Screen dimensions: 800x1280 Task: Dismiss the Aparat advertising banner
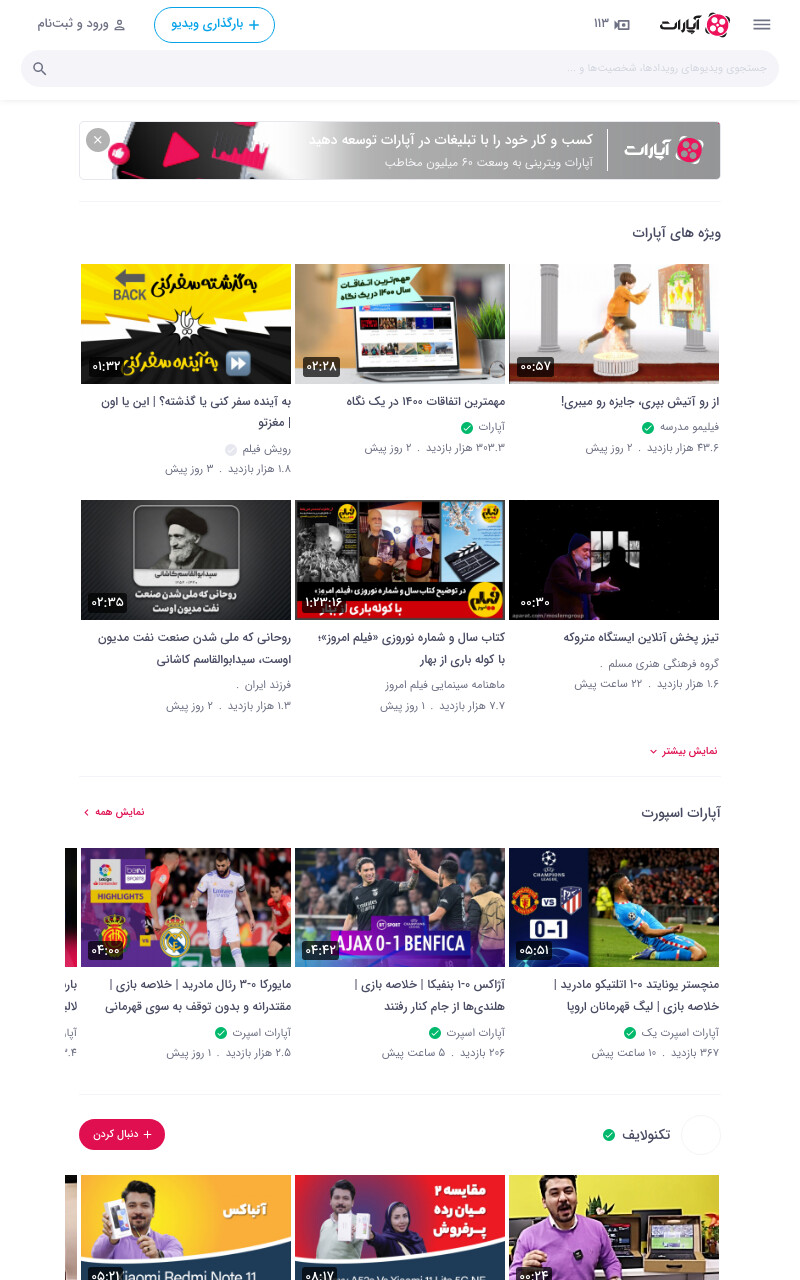(x=97, y=140)
